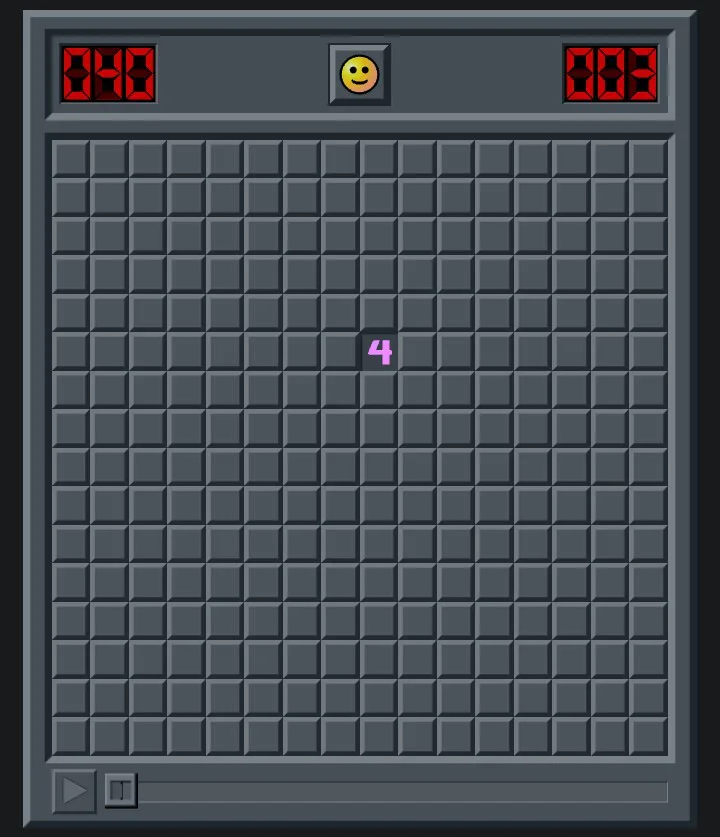Reveal the cell diagonally below-right of the 4
This screenshot has width=720, height=837.
click(x=417, y=390)
